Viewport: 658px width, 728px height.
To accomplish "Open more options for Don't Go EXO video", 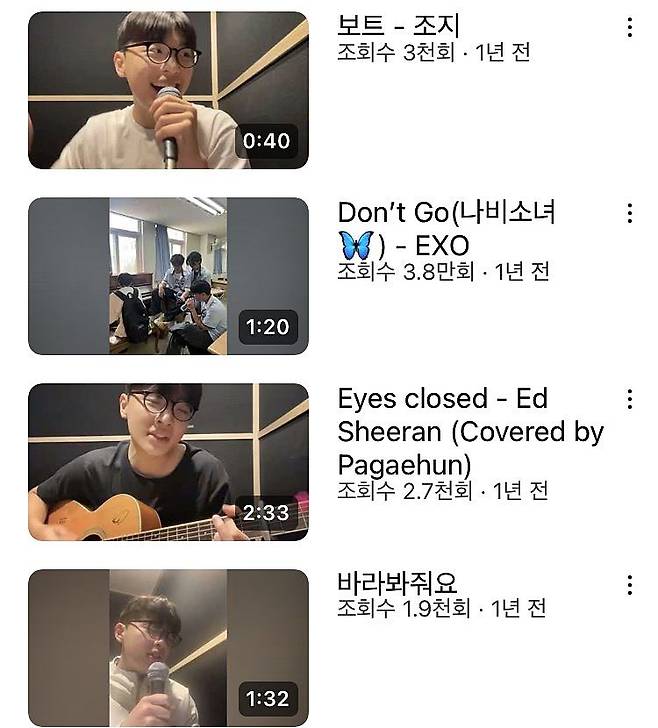I will (629, 213).
